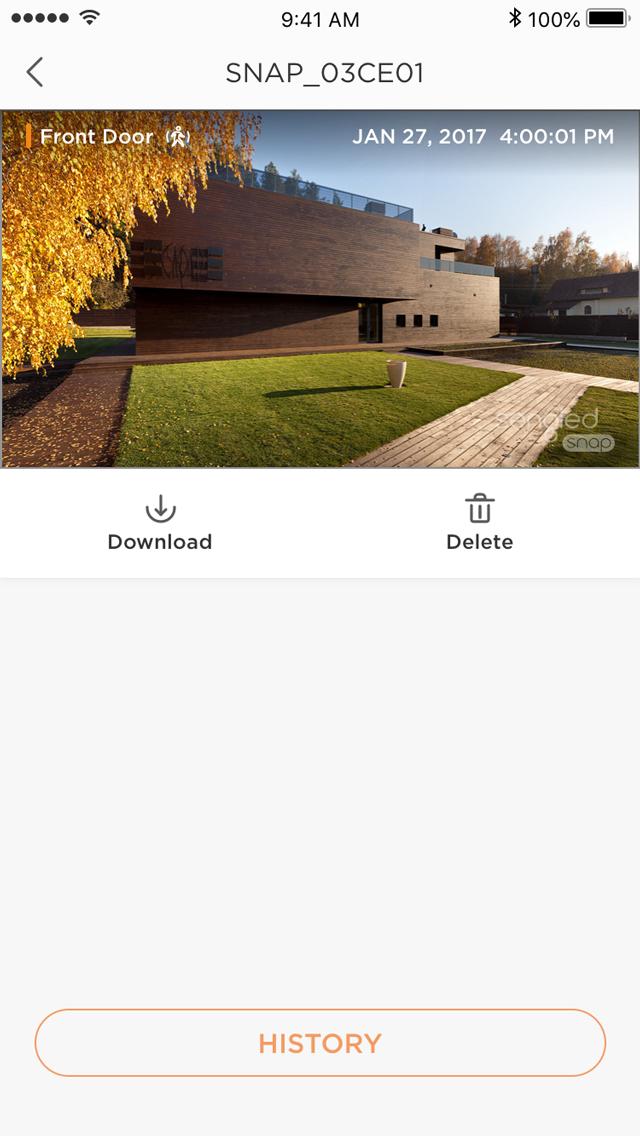Open the Front Door camera snapshot image
This screenshot has width=640, height=1136.
point(320,288)
